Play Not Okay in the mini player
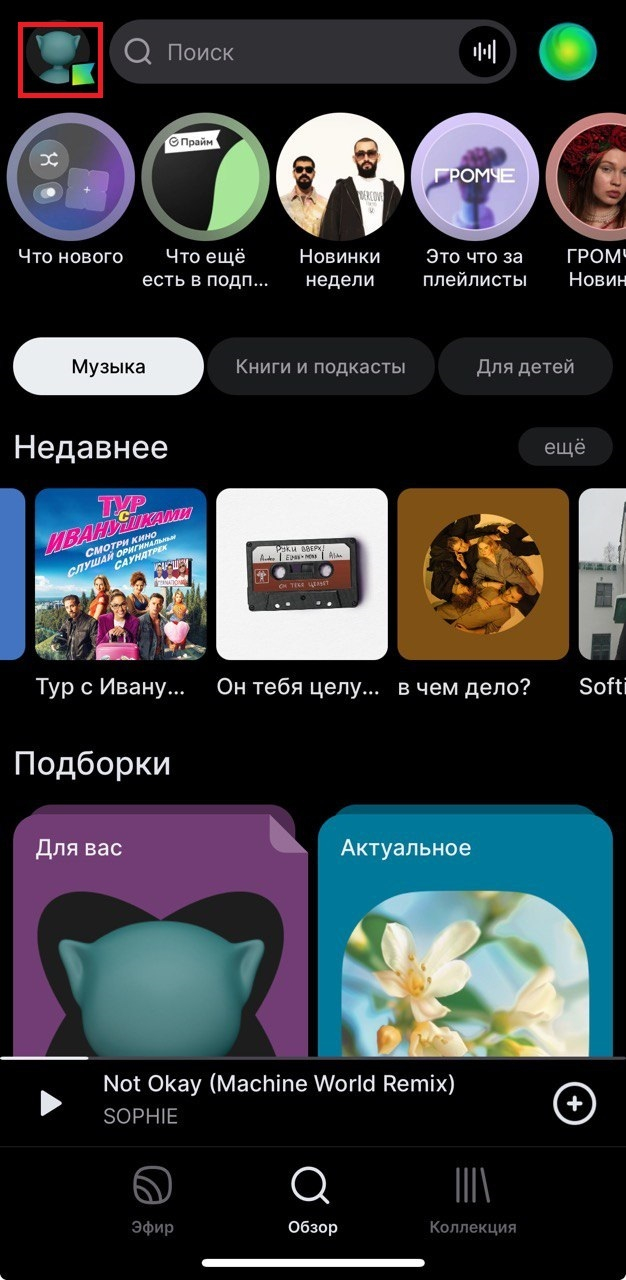The image size is (626, 1280). pyautogui.click(x=50, y=1103)
